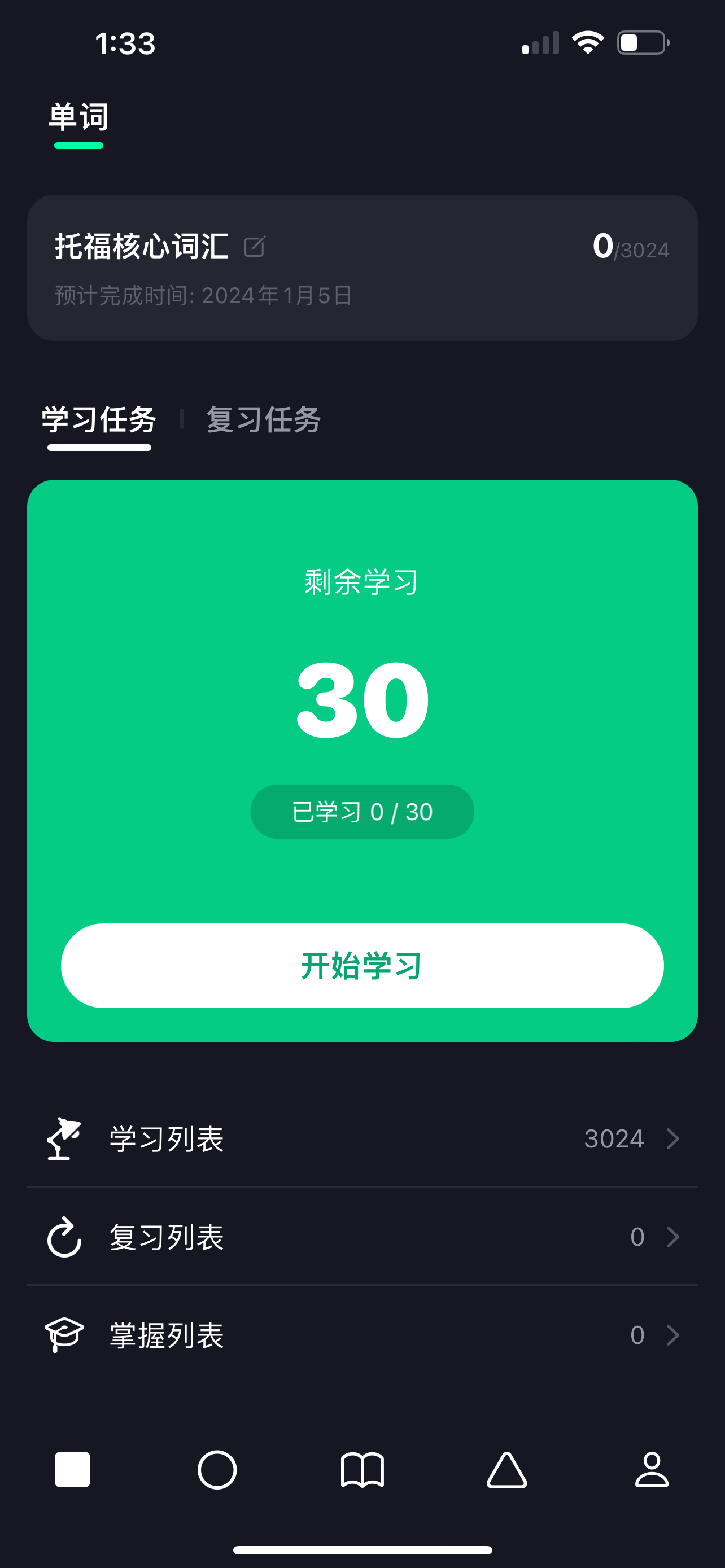Open the 掌握列表 row

(x=362, y=1335)
